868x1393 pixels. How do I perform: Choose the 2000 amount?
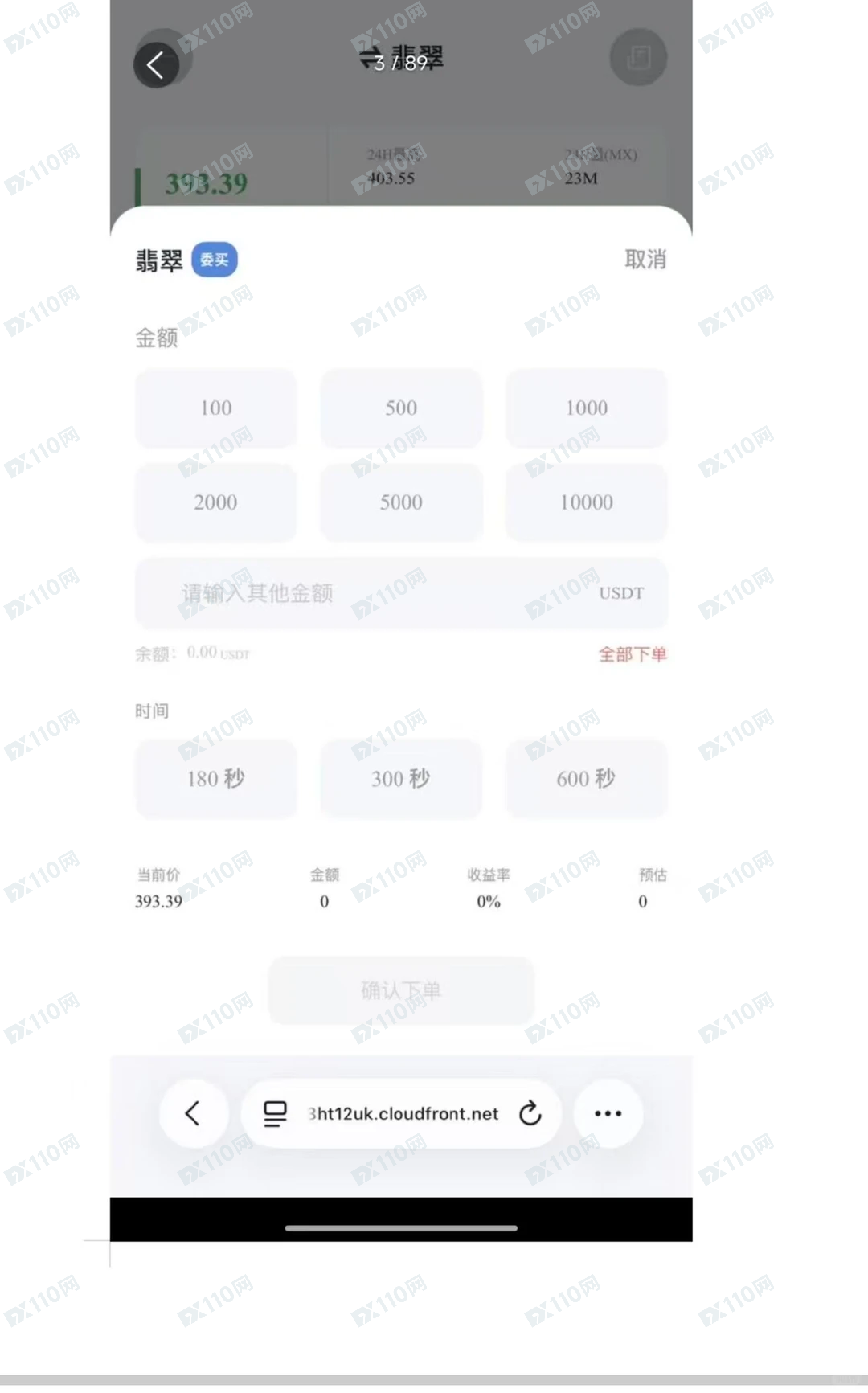click(x=216, y=502)
